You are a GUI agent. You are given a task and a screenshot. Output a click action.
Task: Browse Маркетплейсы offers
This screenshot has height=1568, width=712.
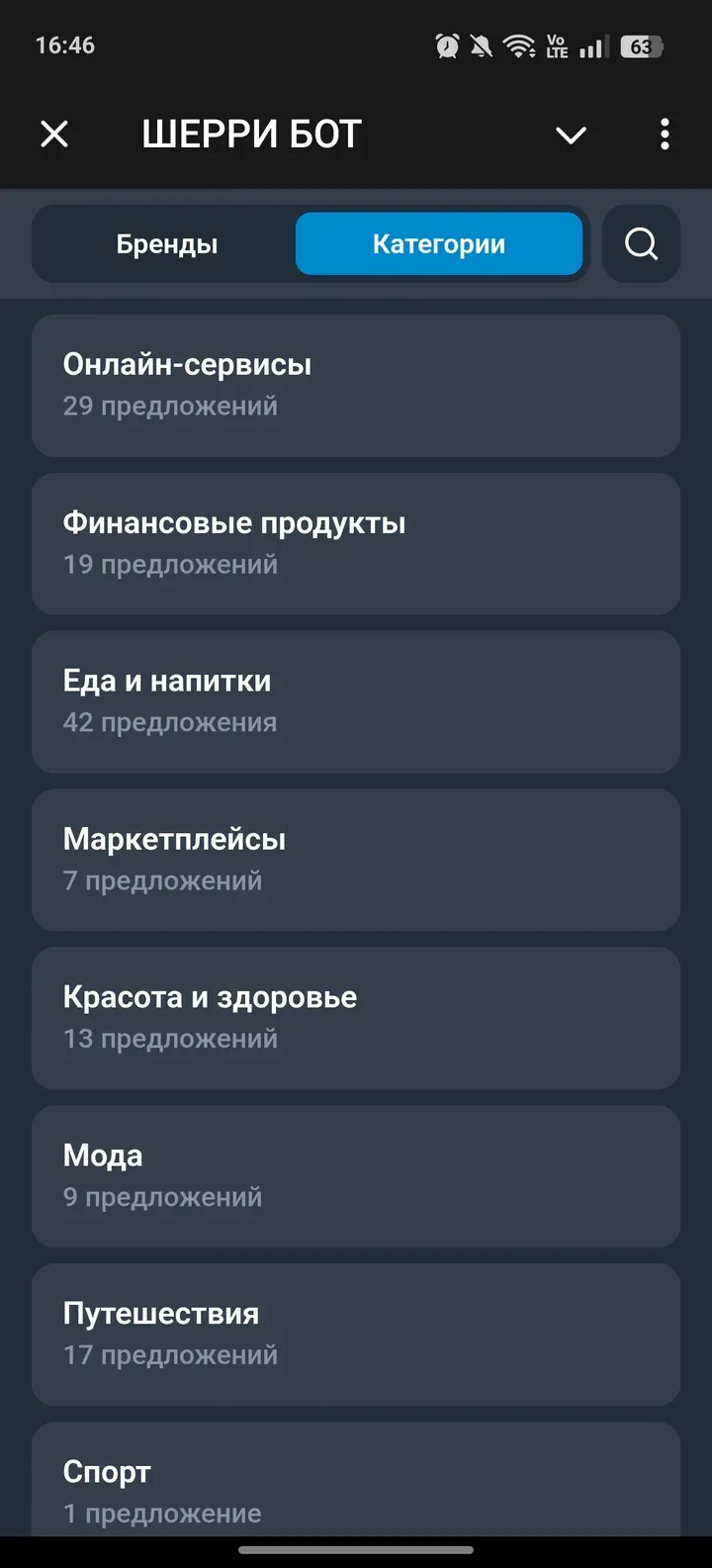[x=356, y=861]
